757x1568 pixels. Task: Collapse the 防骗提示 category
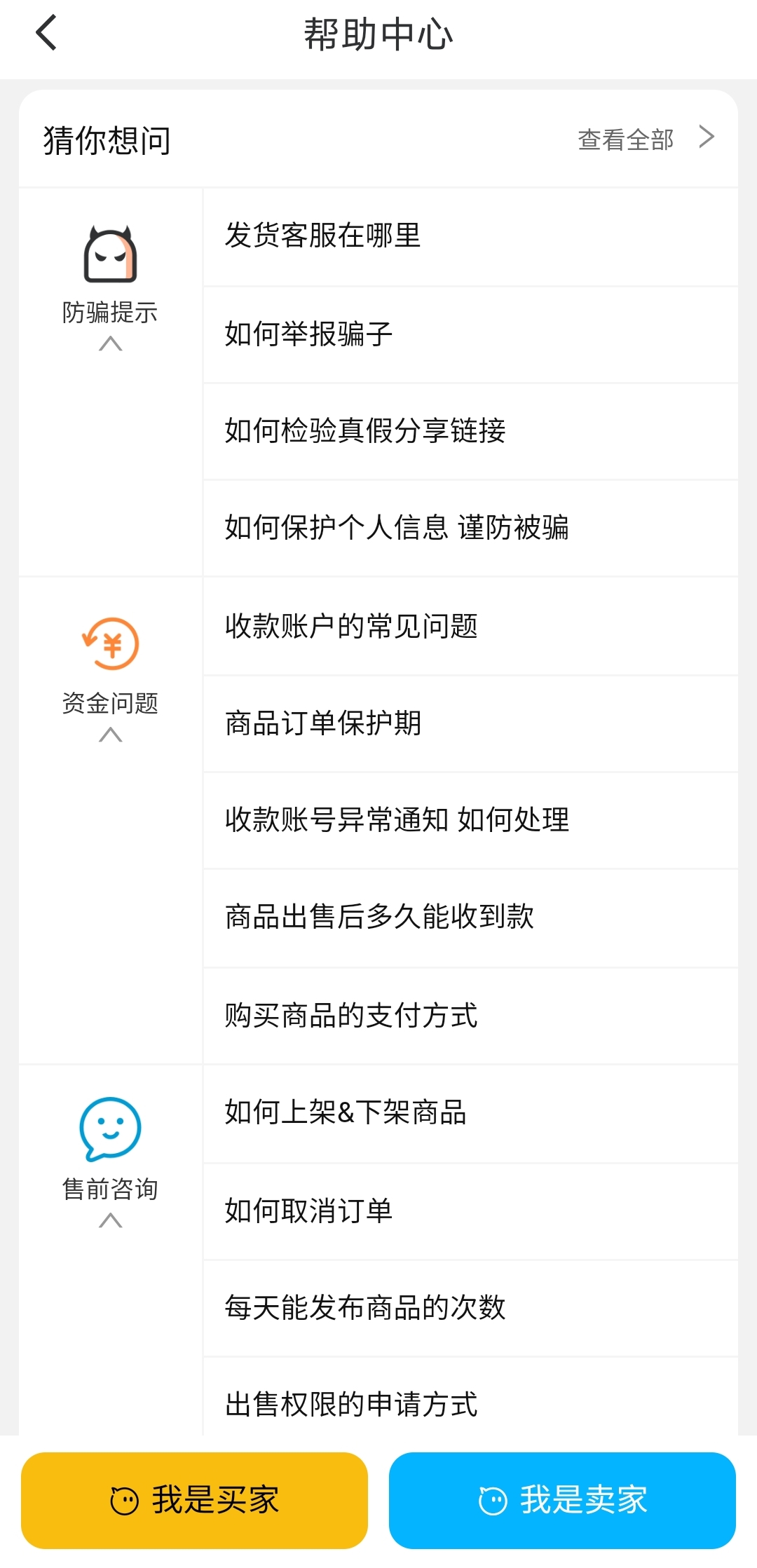(x=110, y=343)
